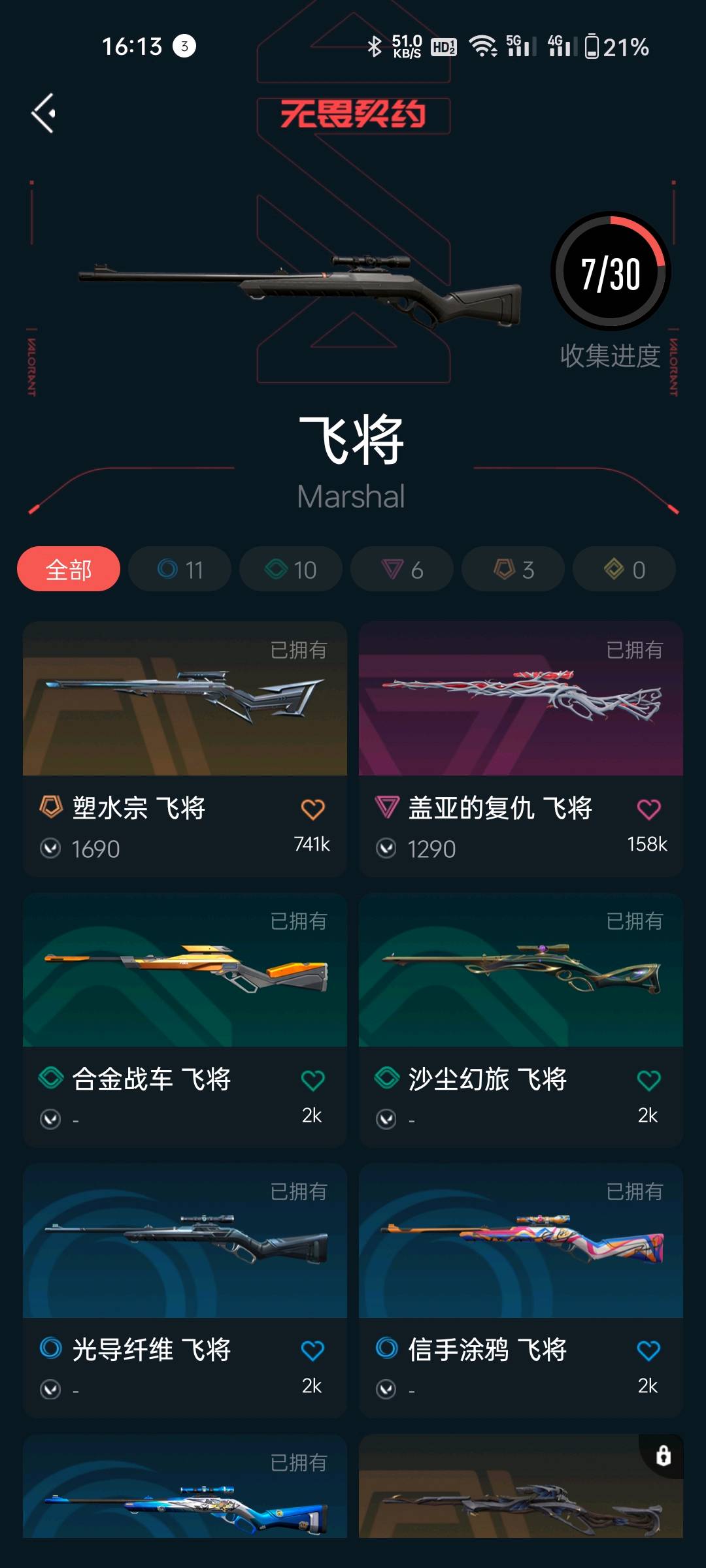Open the 沙尘幻旅 飞将 skin card
Viewport: 706px width, 1568px height.
pyautogui.click(x=520, y=970)
